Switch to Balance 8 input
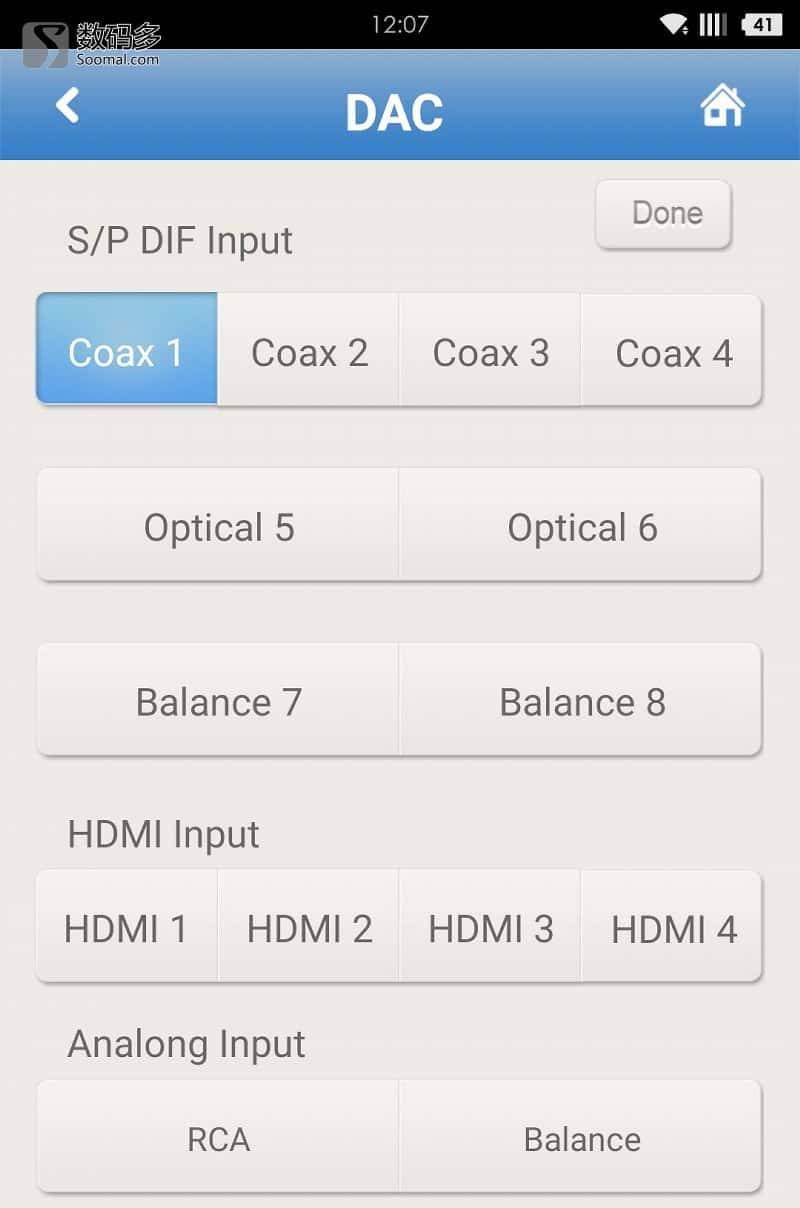The height and width of the screenshot is (1208, 800). (581, 701)
